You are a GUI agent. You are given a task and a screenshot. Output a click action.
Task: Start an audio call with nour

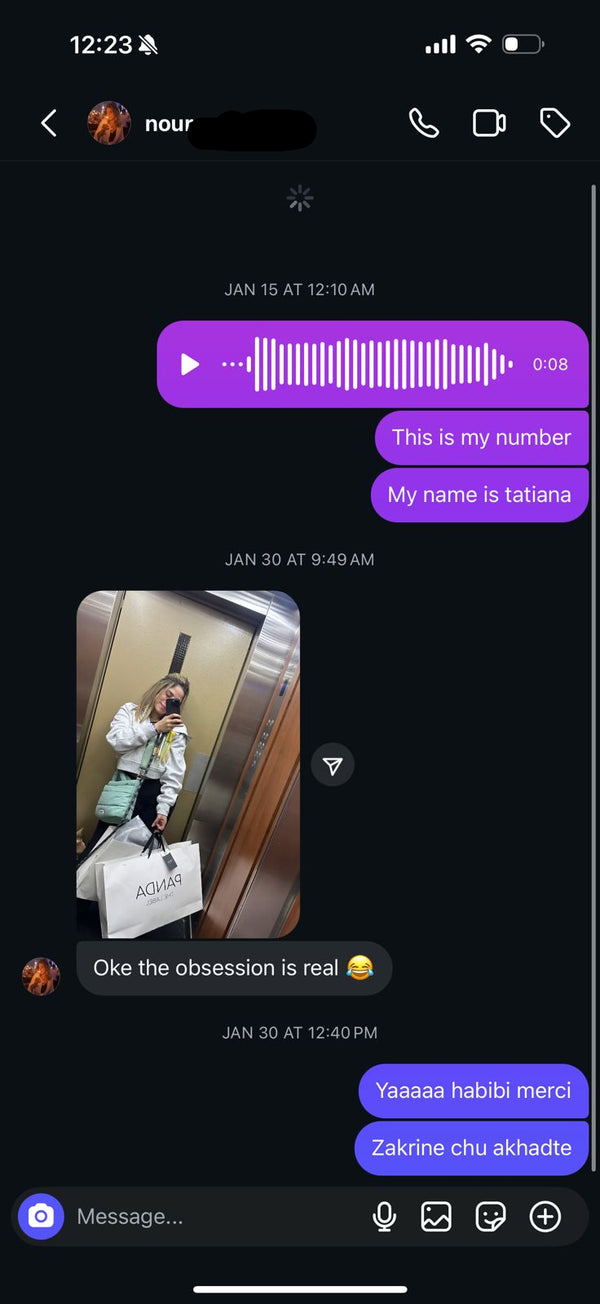[424, 123]
